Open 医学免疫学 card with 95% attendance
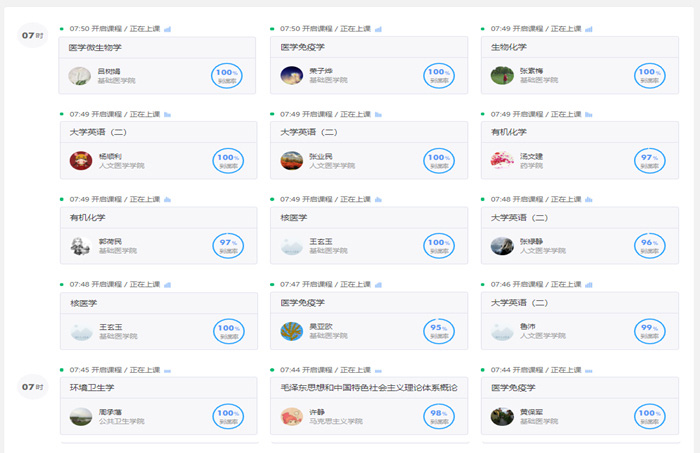This screenshot has height=453, width=700. click(x=368, y=320)
